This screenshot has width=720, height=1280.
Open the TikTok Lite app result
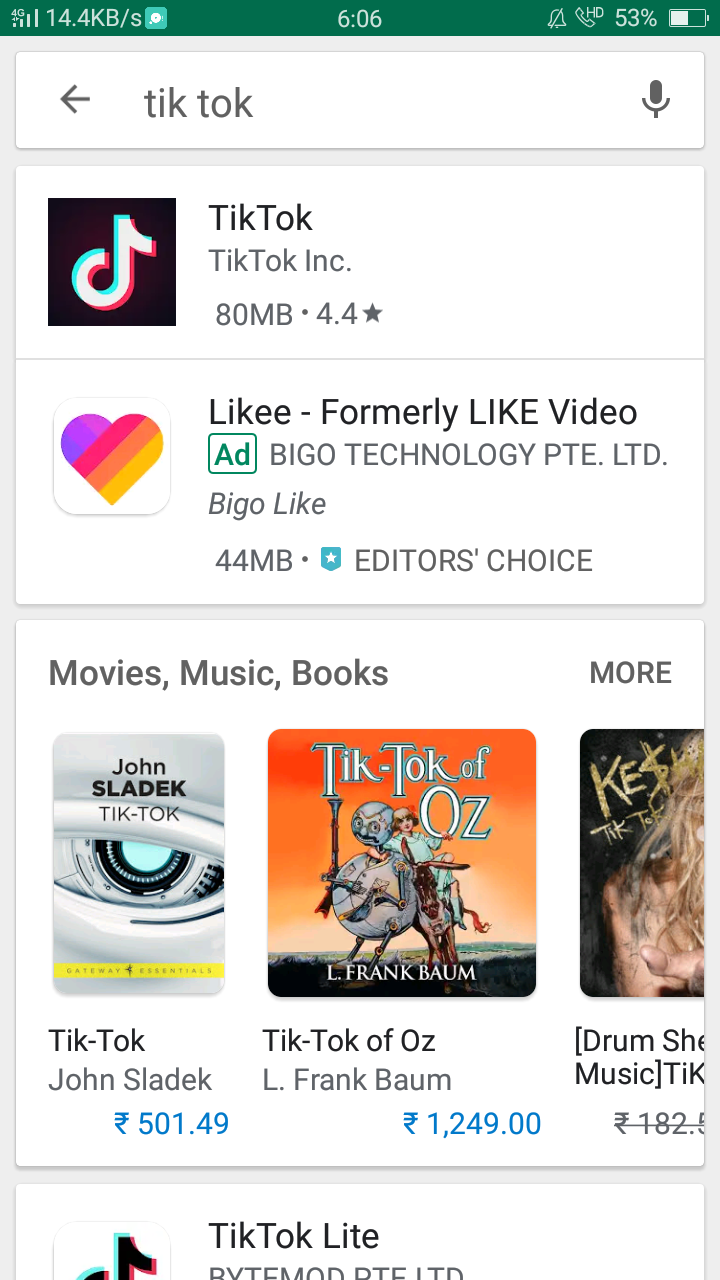point(360,1240)
